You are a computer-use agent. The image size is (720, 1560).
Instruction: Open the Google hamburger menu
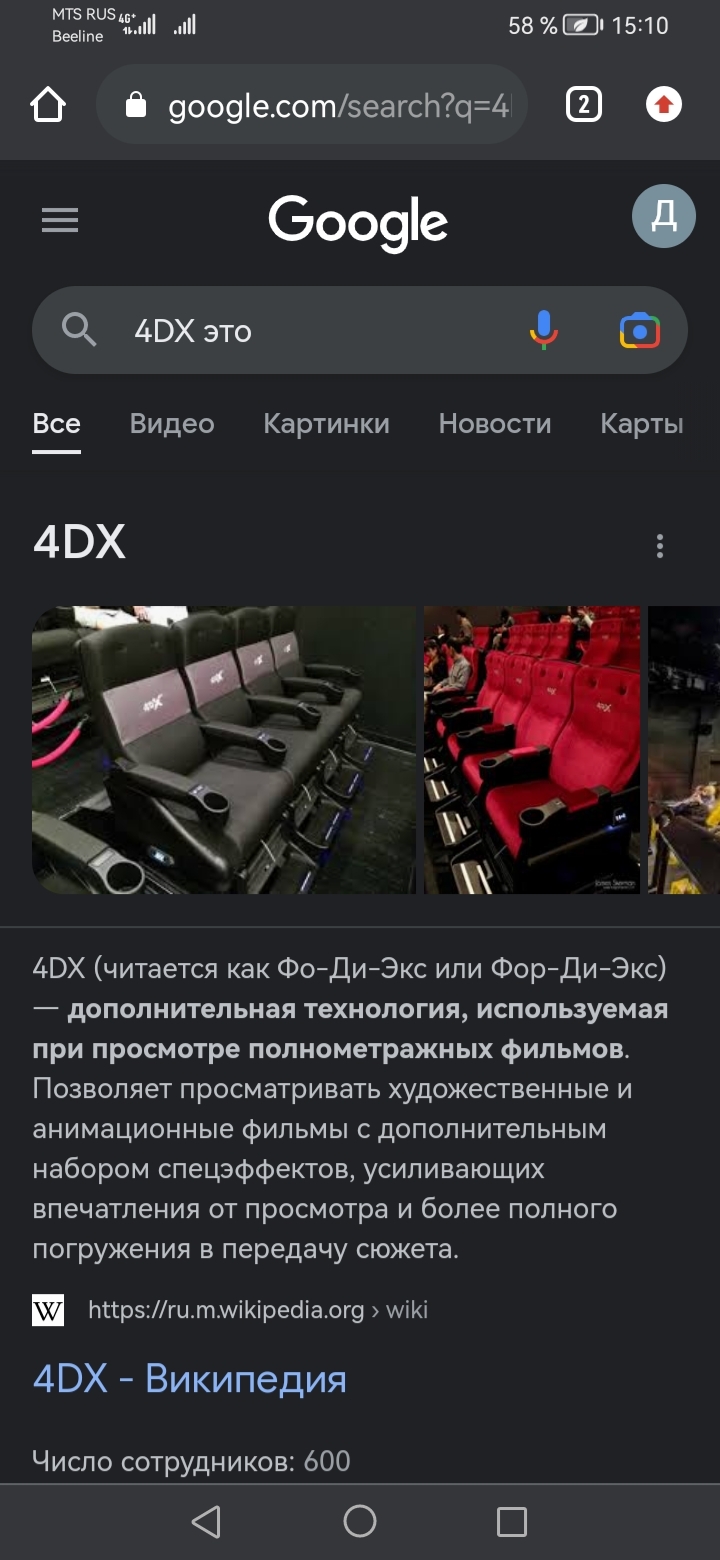click(60, 220)
